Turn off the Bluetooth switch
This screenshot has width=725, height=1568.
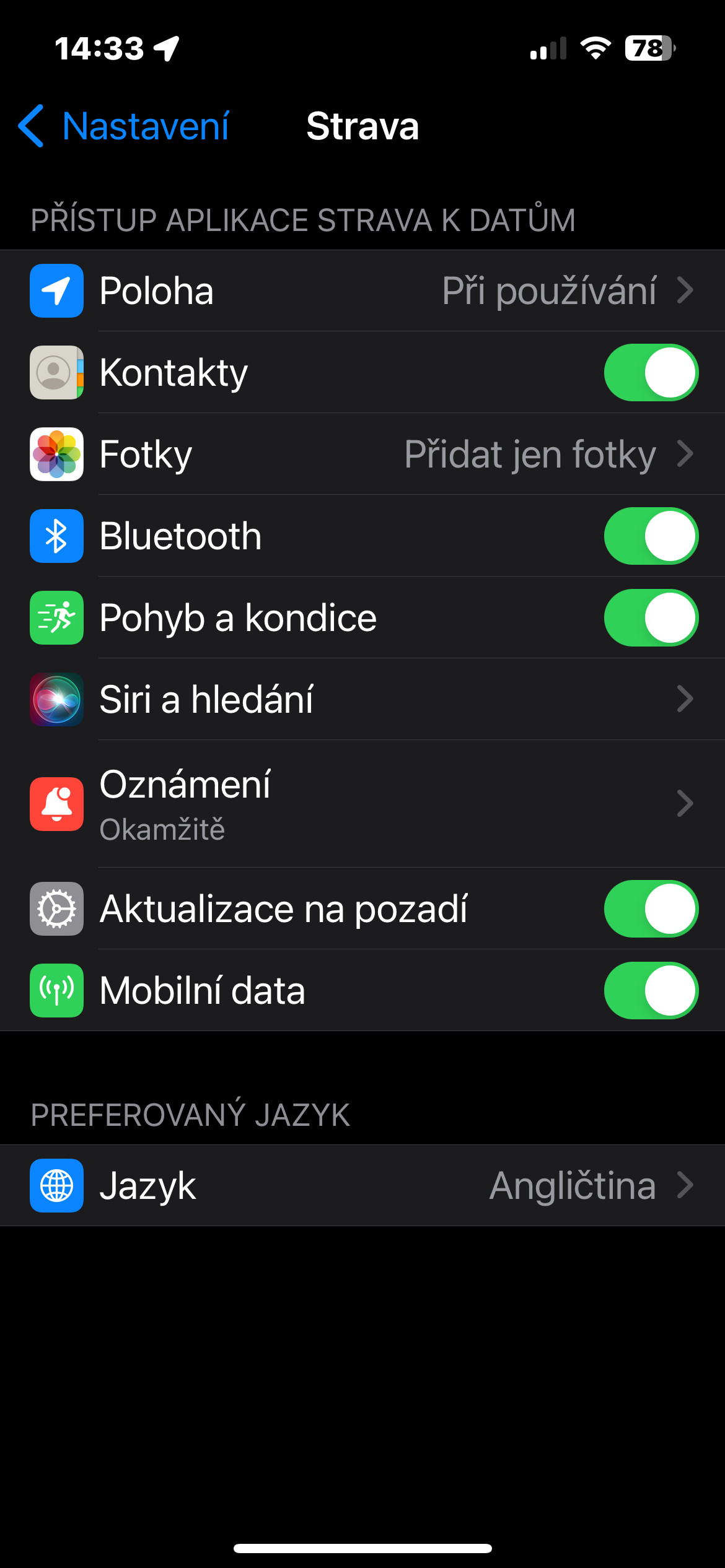(x=651, y=536)
